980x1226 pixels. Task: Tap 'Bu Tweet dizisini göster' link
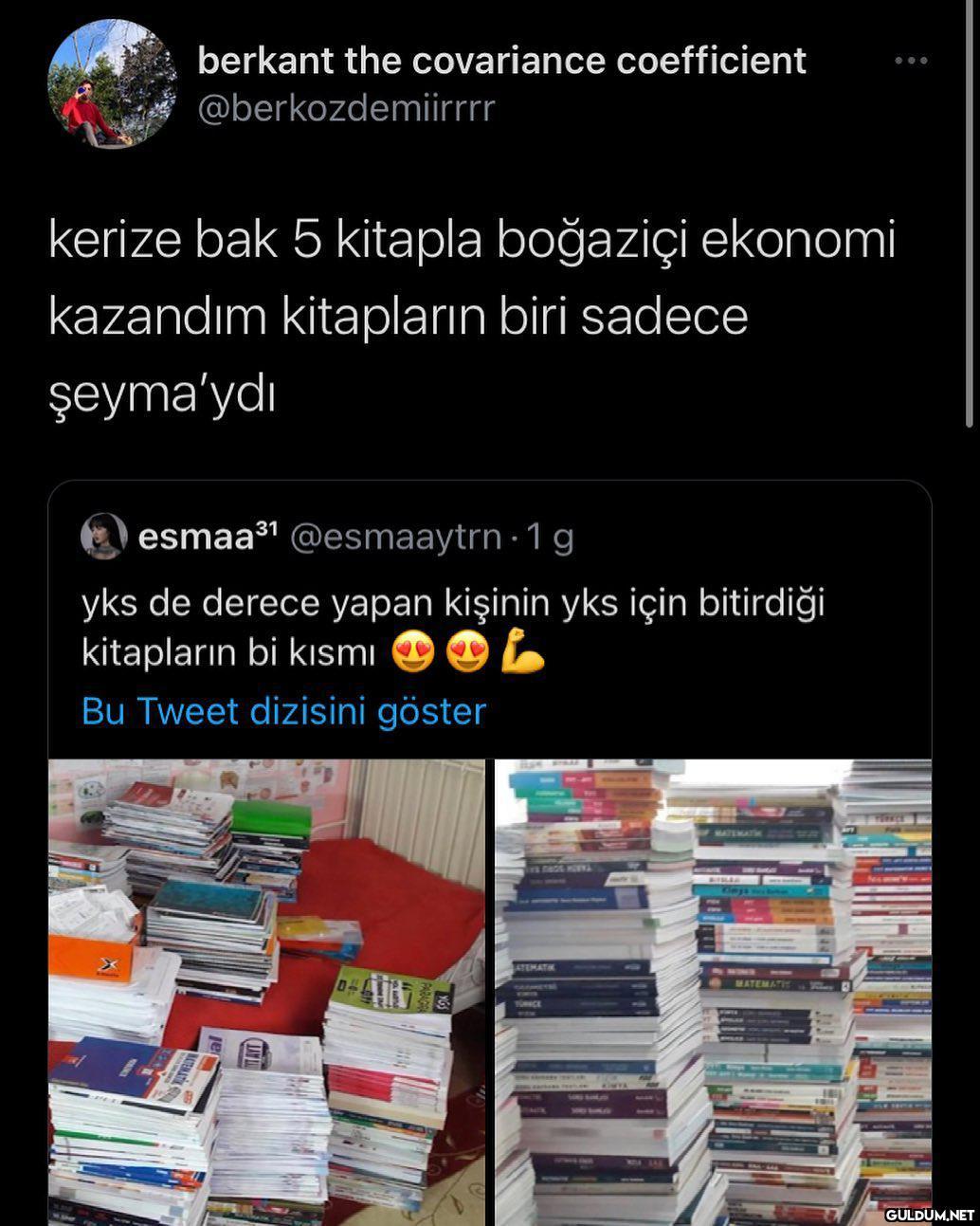[x=283, y=711]
